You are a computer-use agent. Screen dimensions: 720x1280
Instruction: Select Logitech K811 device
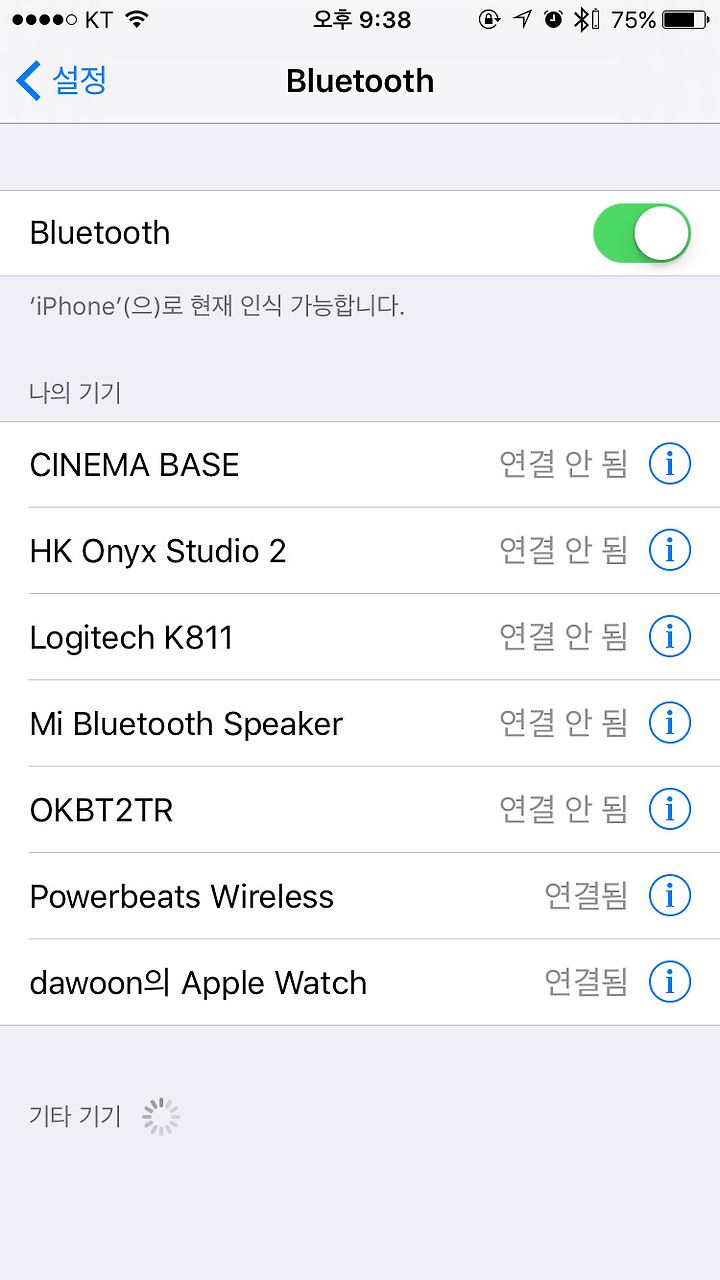(x=360, y=637)
